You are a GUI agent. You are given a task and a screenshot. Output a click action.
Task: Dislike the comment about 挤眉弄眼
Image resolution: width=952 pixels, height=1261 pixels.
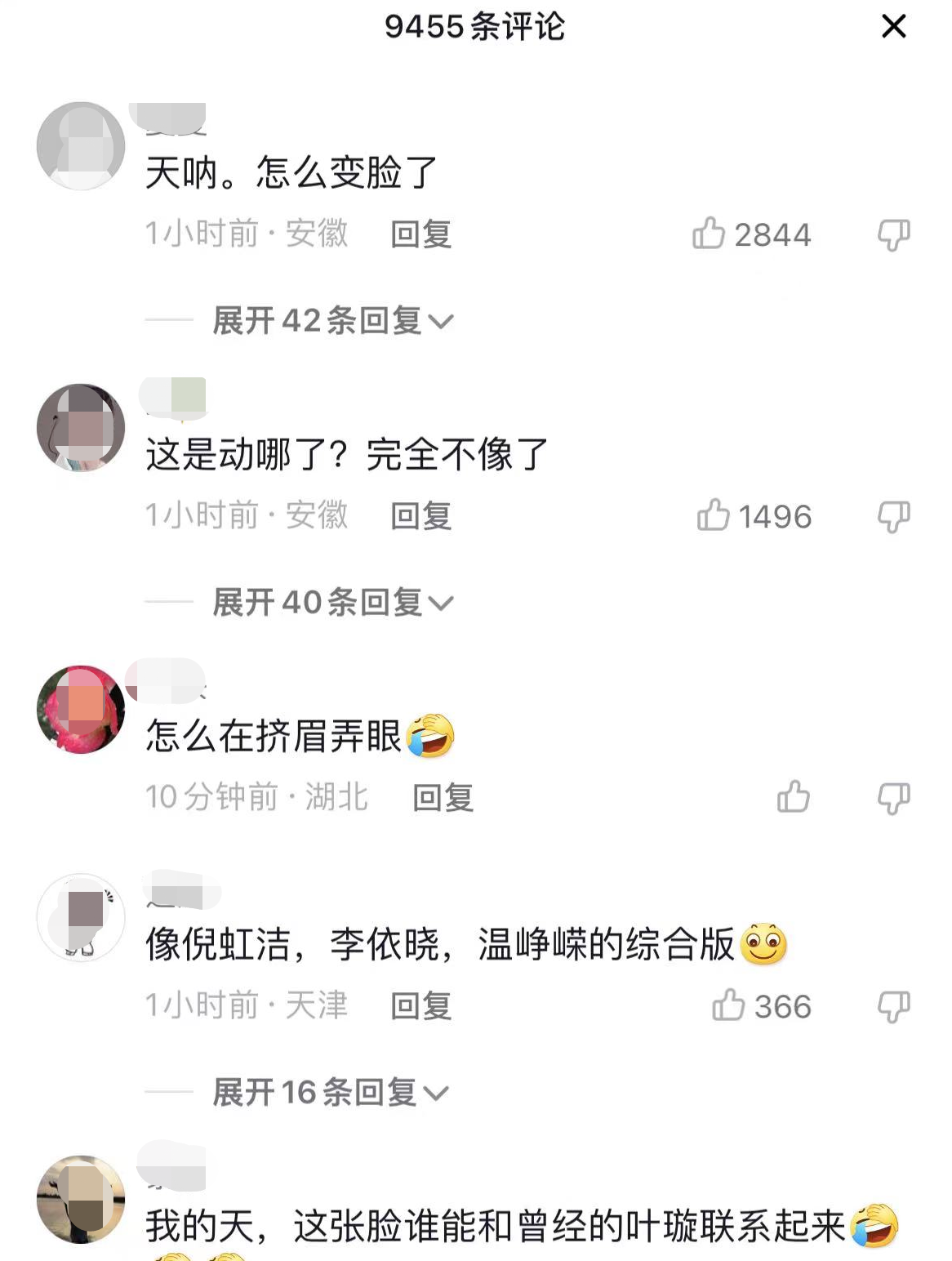[x=895, y=797]
